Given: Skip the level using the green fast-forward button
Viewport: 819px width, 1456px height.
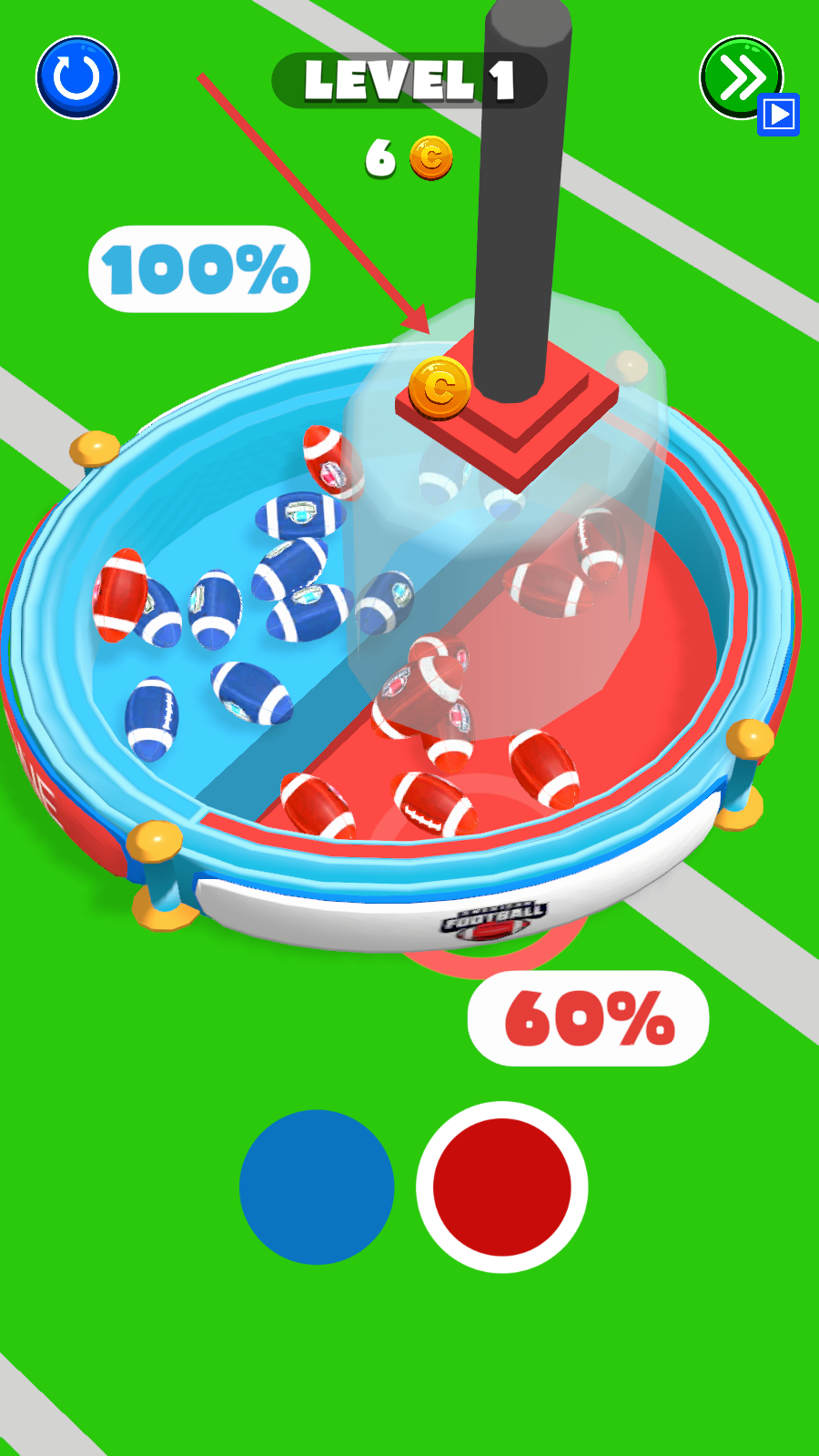Looking at the screenshot, I should click(x=741, y=78).
